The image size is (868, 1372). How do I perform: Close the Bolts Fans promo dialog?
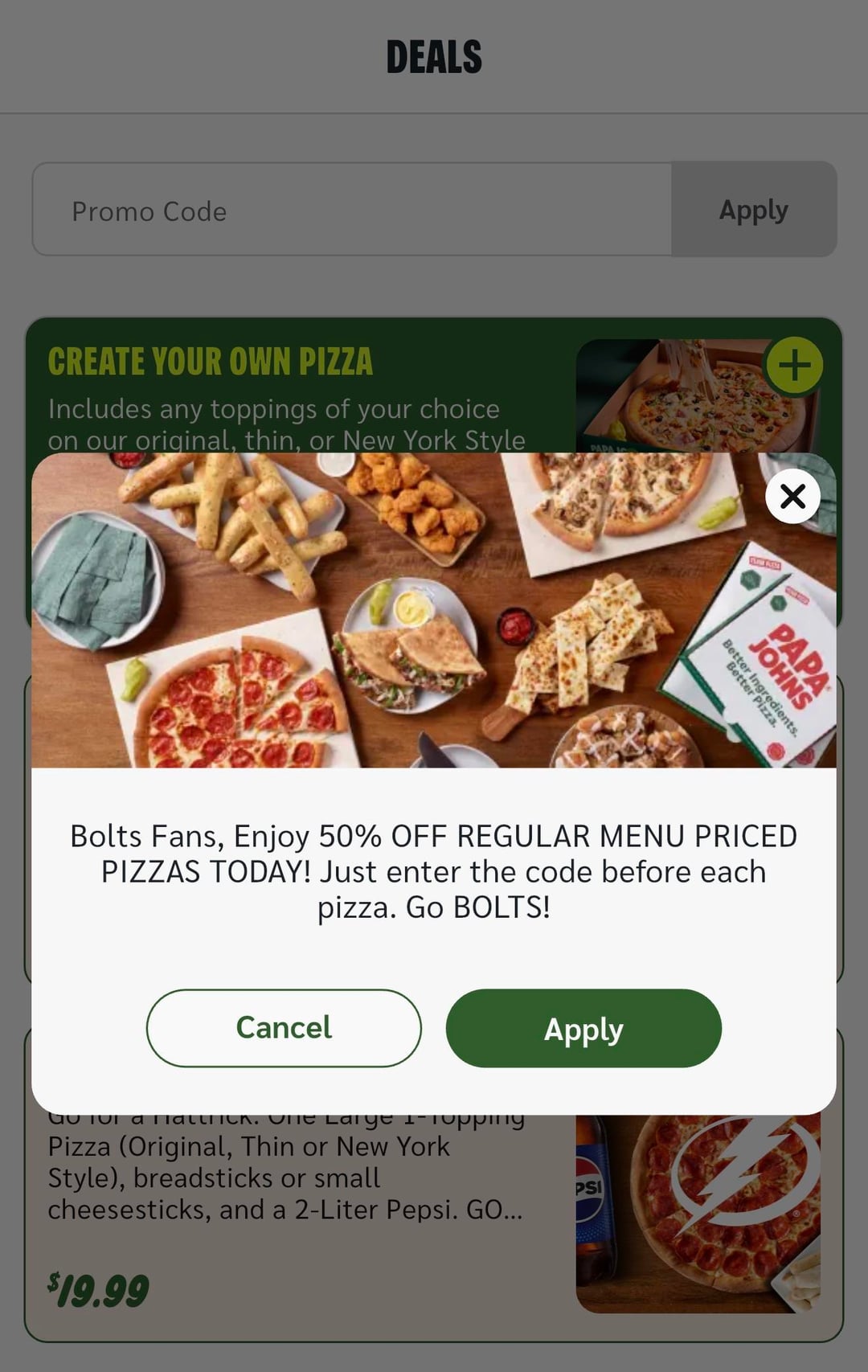[792, 496]
